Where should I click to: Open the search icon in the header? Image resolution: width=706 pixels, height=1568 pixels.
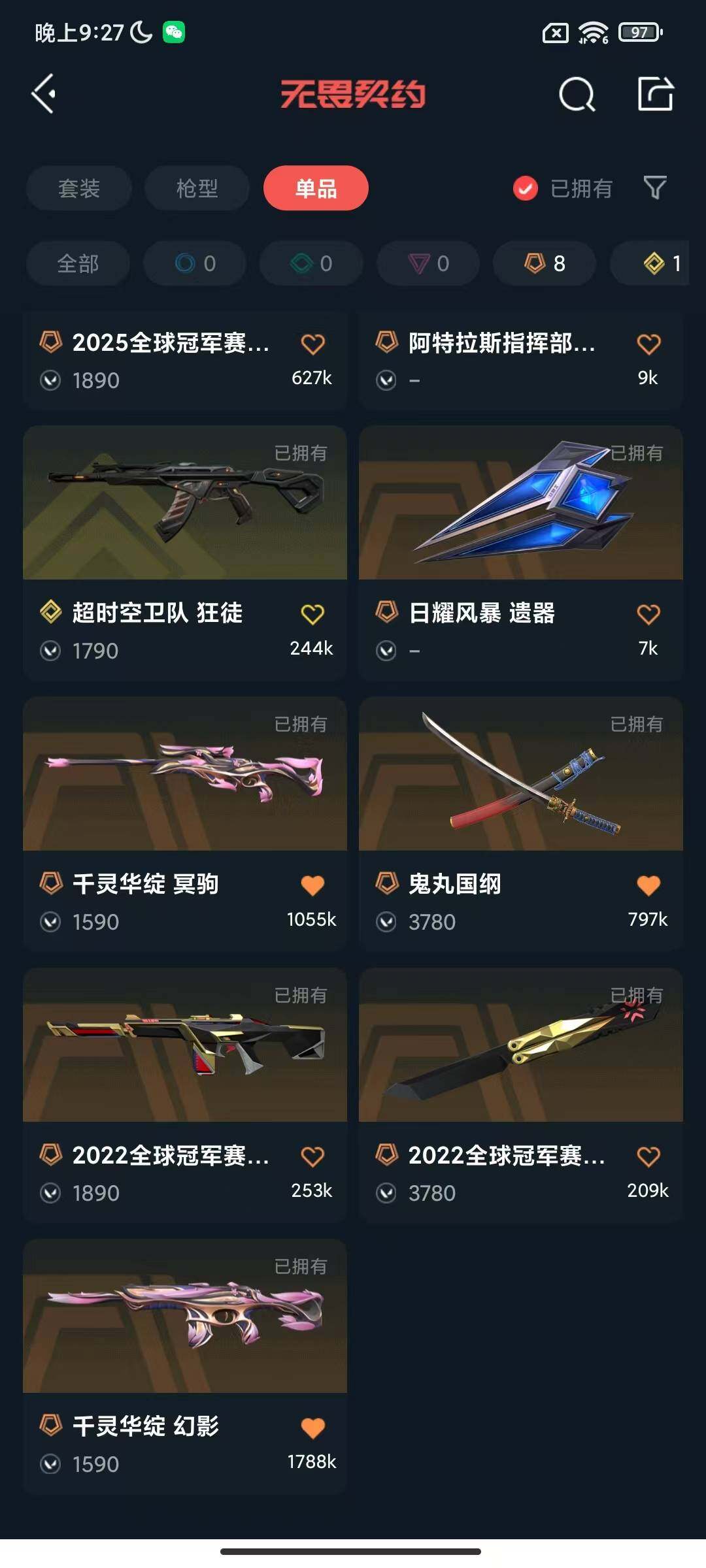click(x=577, y=95)
